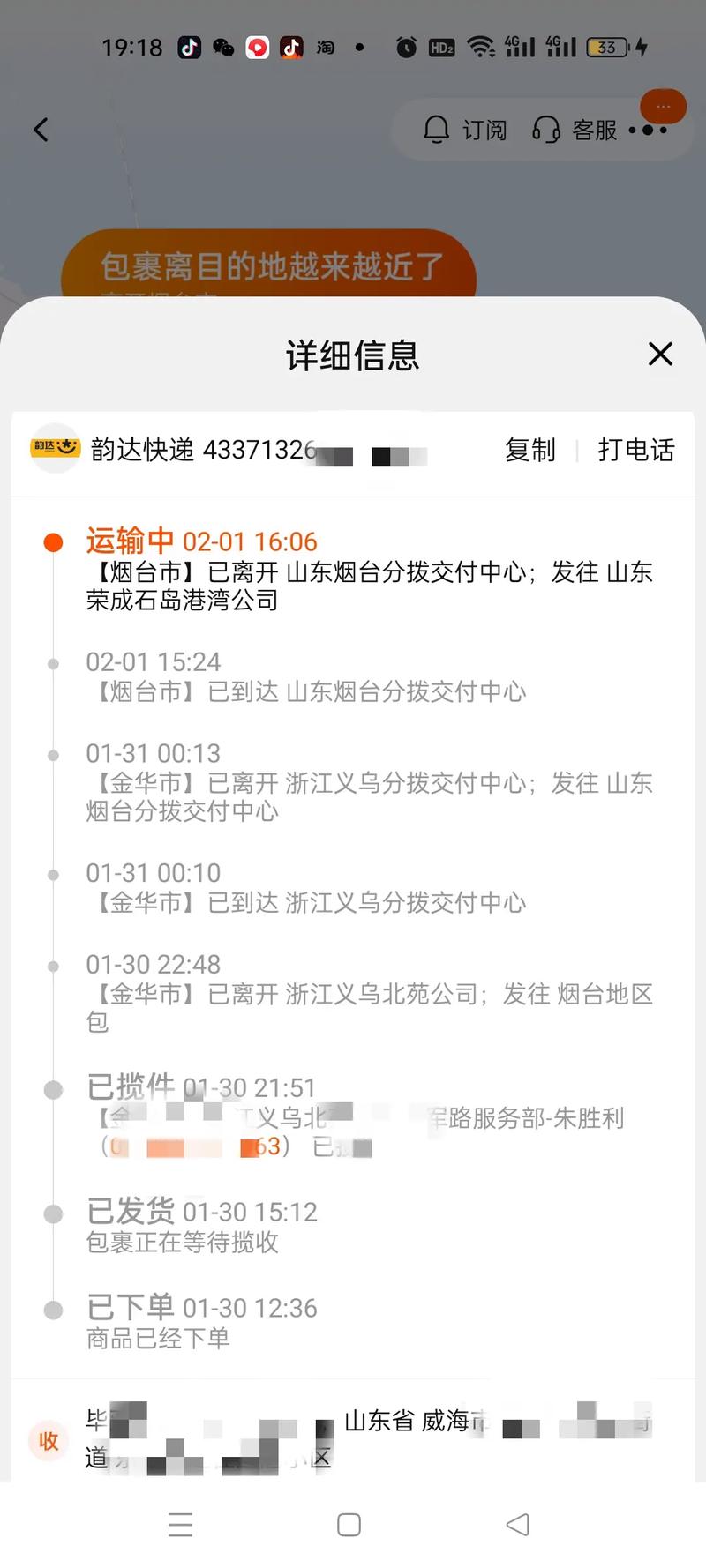Close the 详细信息 panel with X

tap(659, 354)
